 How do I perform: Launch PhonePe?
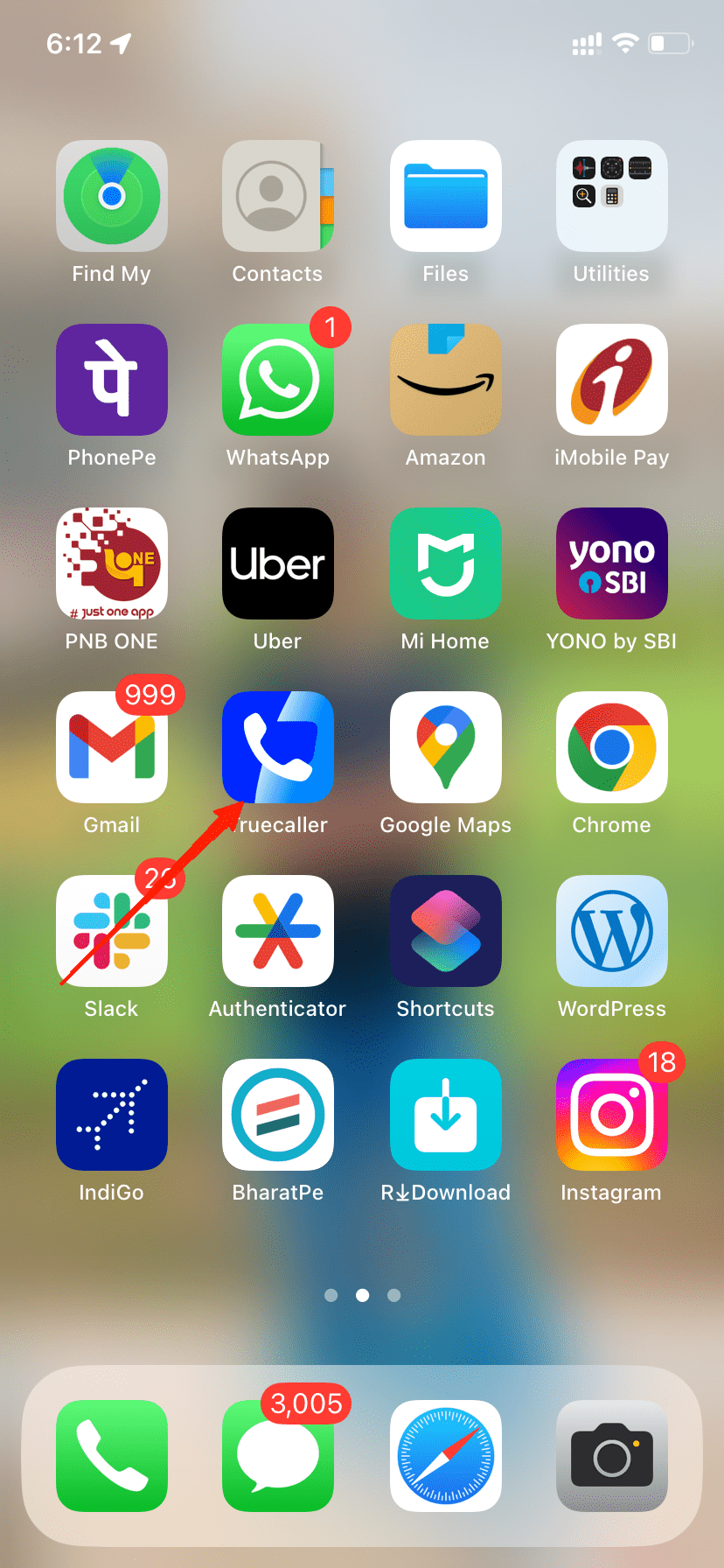111,380
